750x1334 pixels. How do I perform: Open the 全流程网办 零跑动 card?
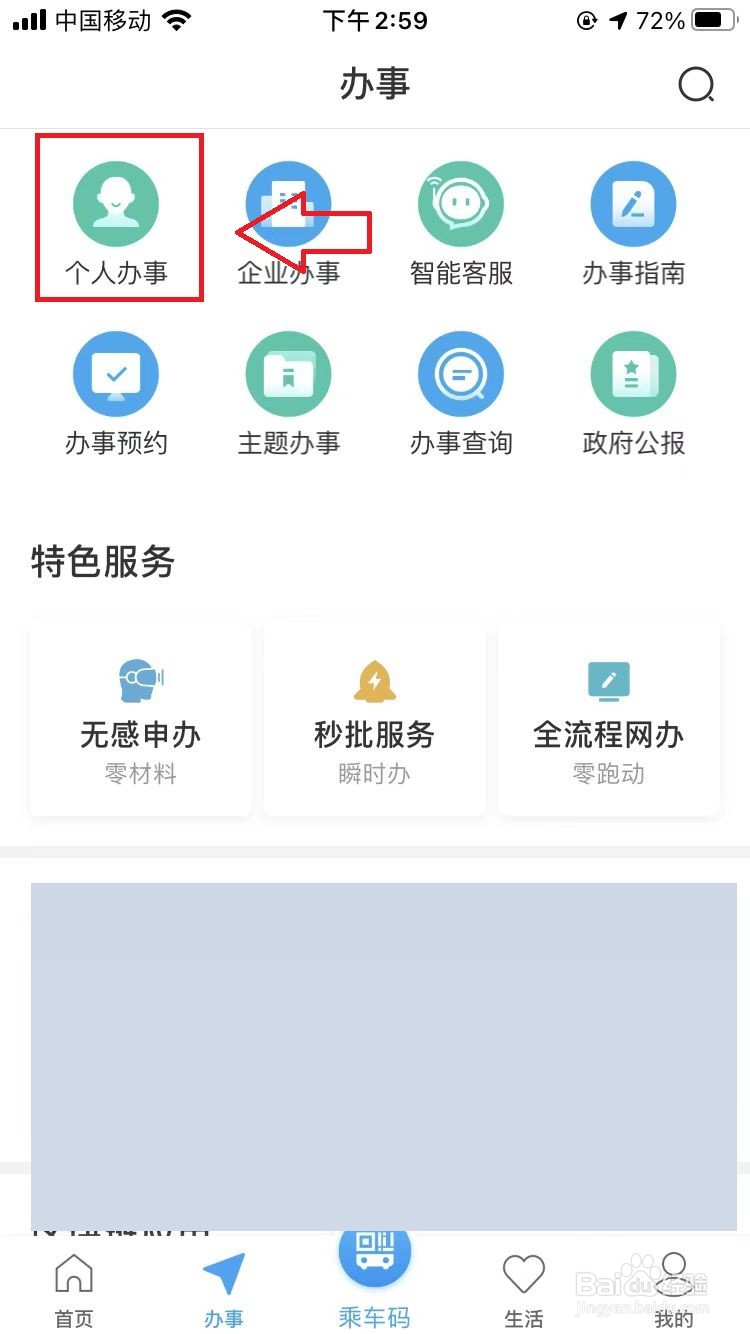coord(609,720)
